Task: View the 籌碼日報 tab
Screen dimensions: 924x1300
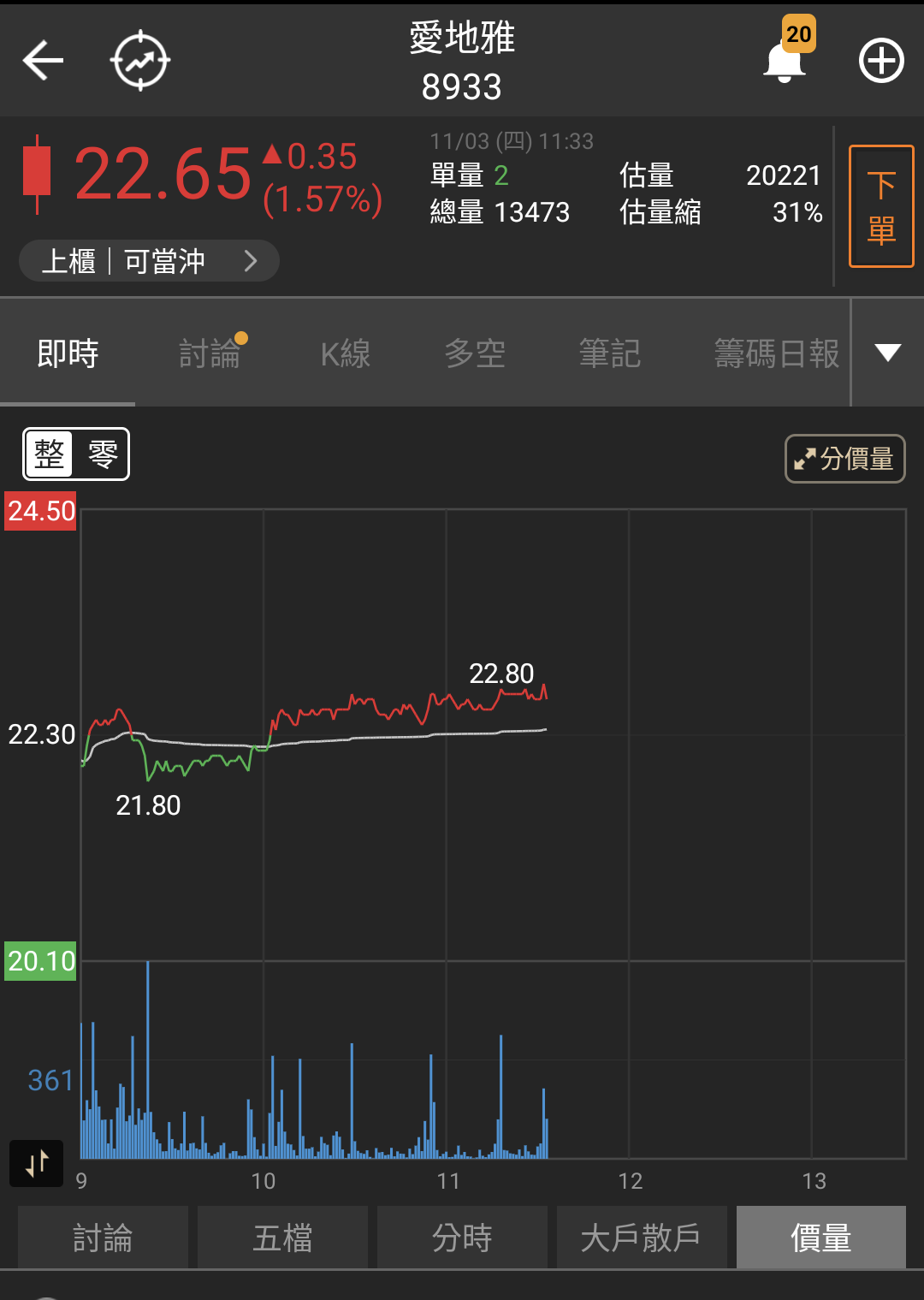Action: (x=777, y=353)
